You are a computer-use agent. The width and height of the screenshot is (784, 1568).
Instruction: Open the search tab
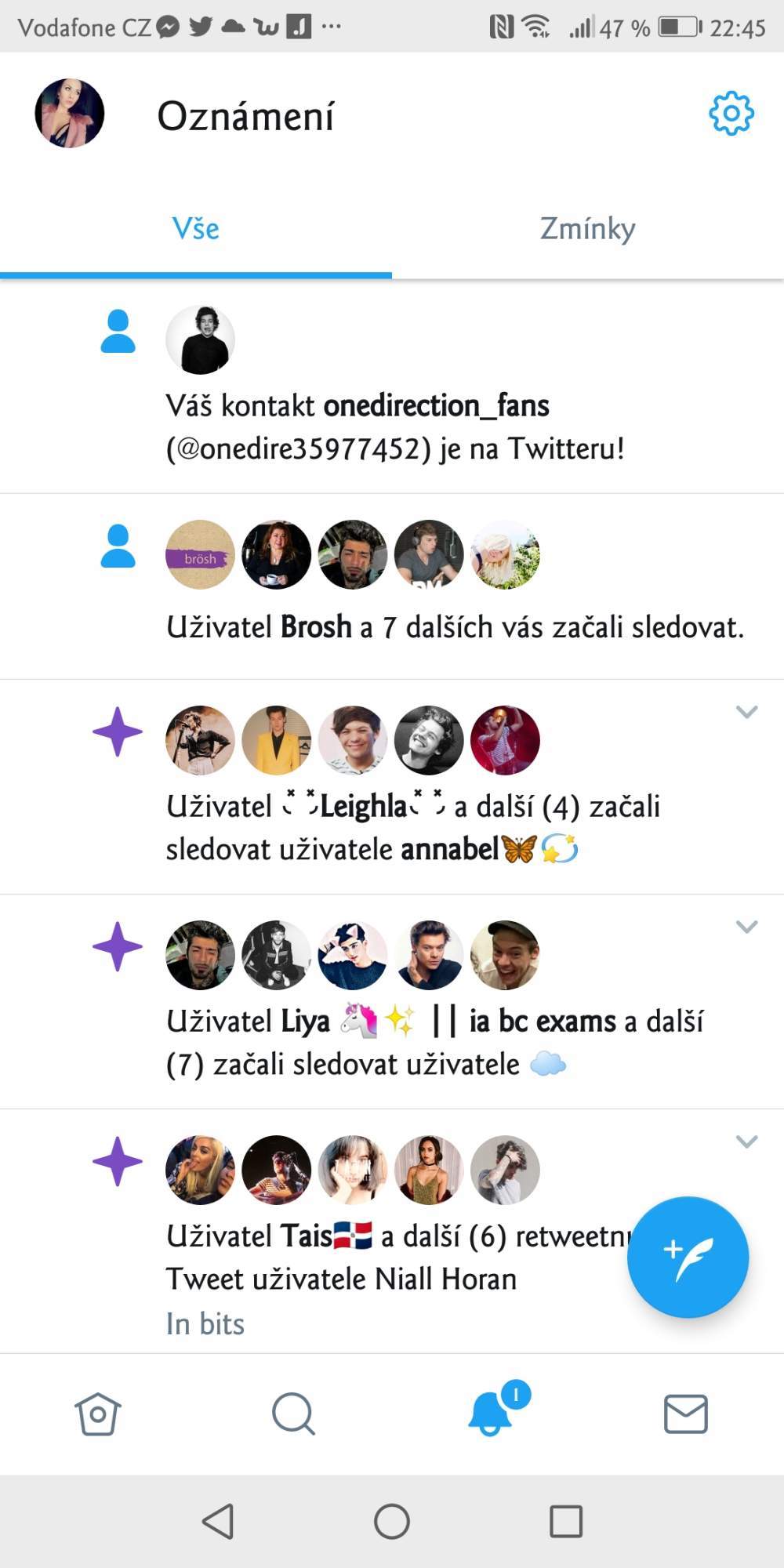[293, 1414]
